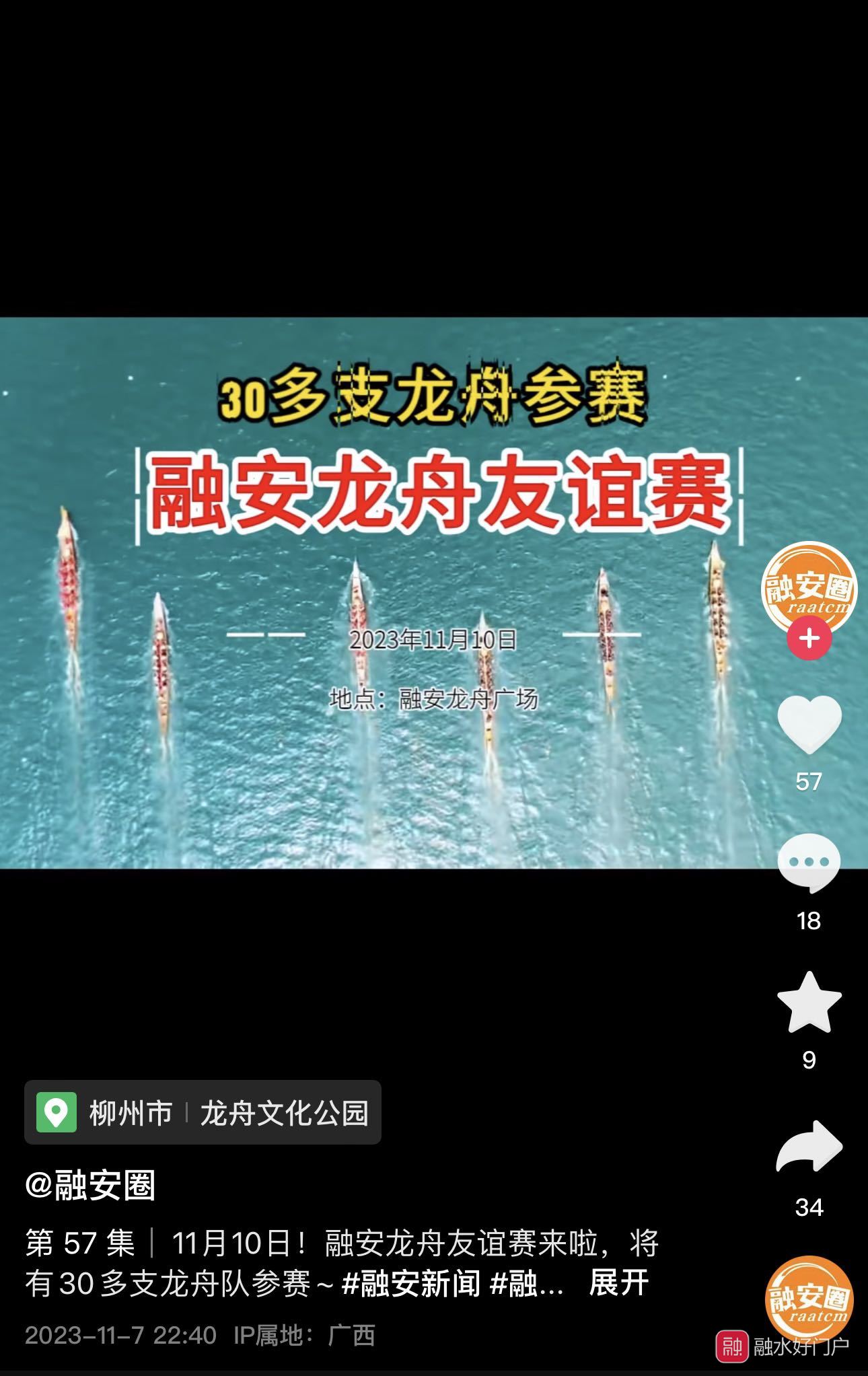Like this dragon boat video
This screenshot has height=1376, width=868.
click(x=809, y=724)
